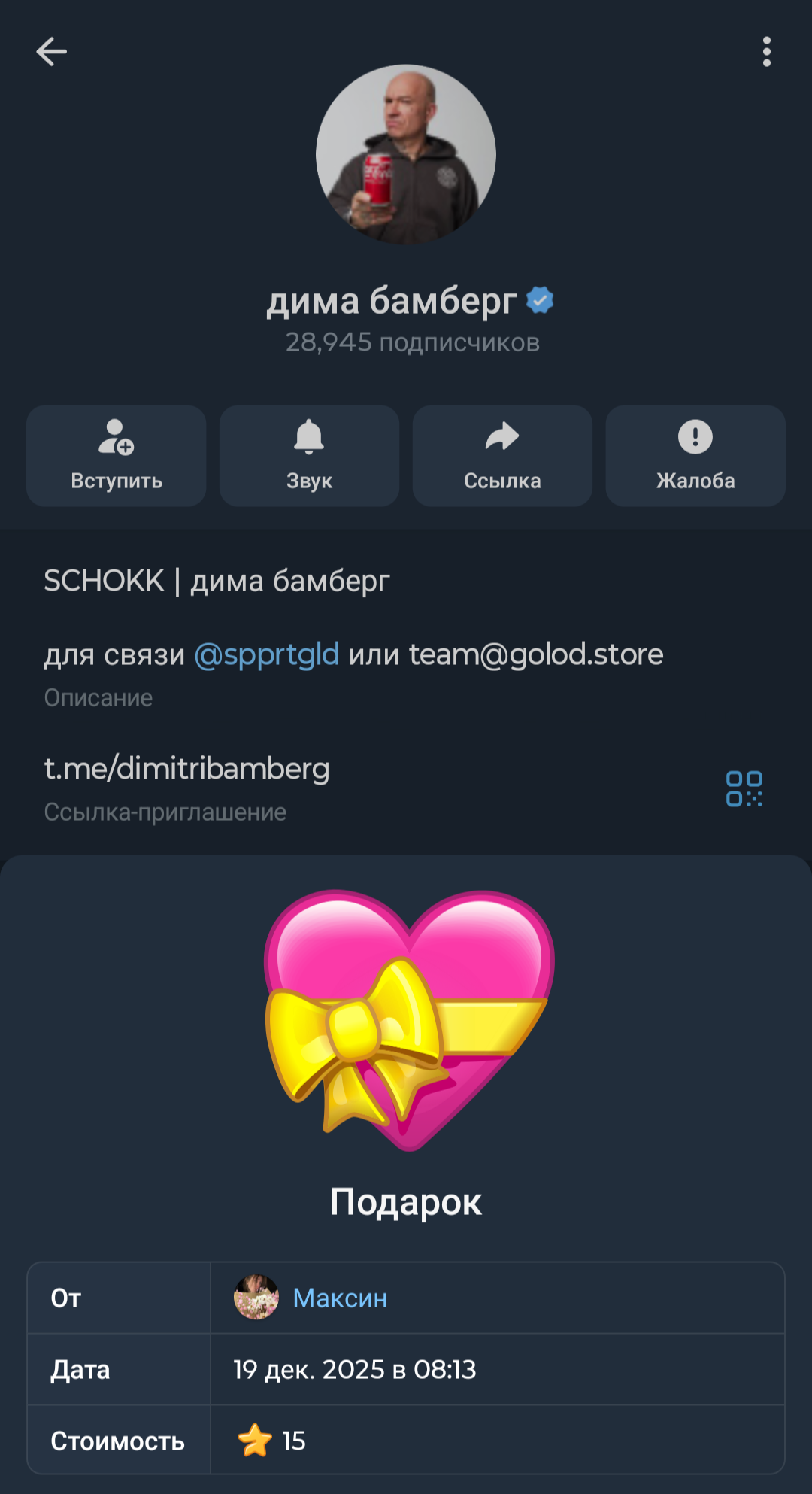Open the channel profile photo

tap(406, 154)
